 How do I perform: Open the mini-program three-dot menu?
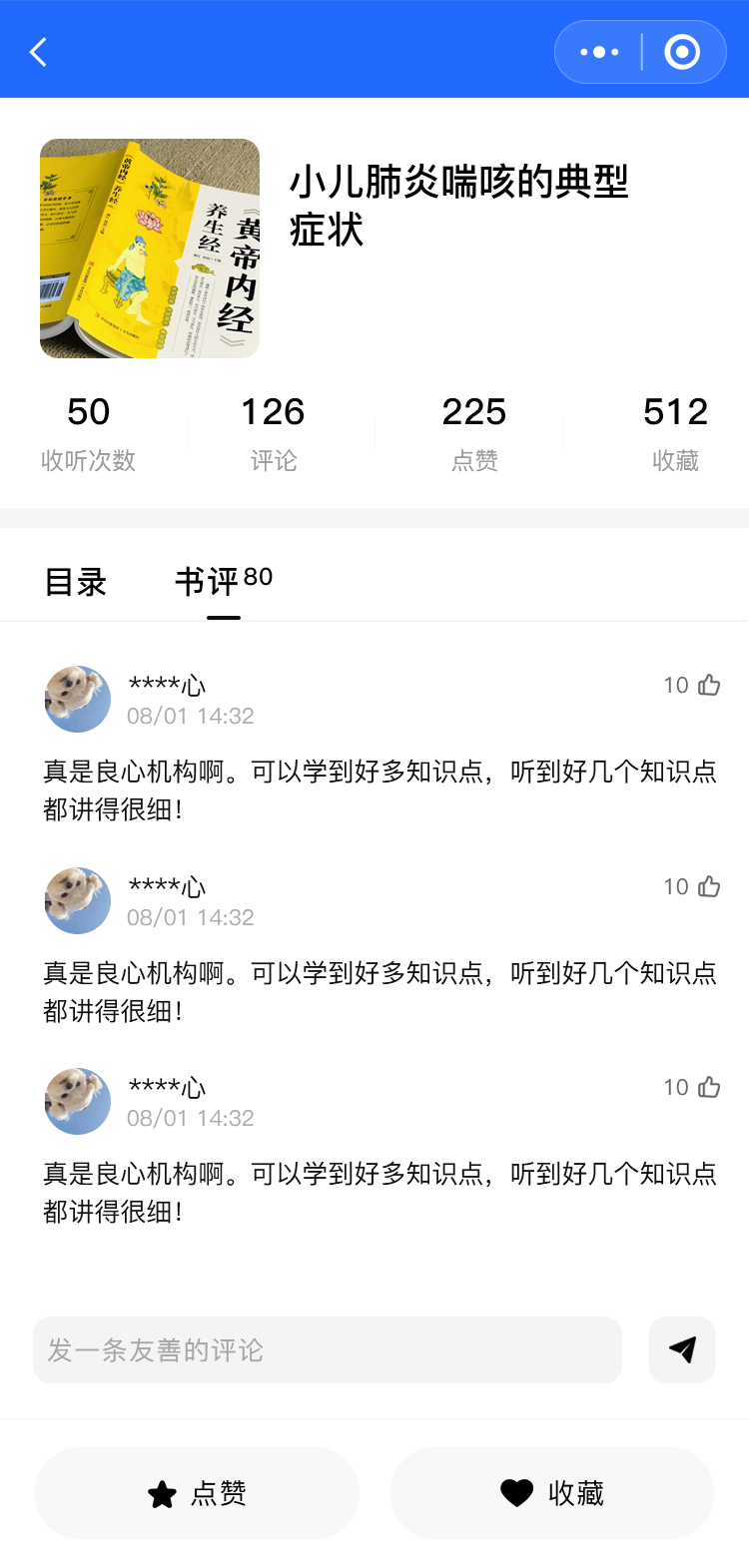click(599, 52)
